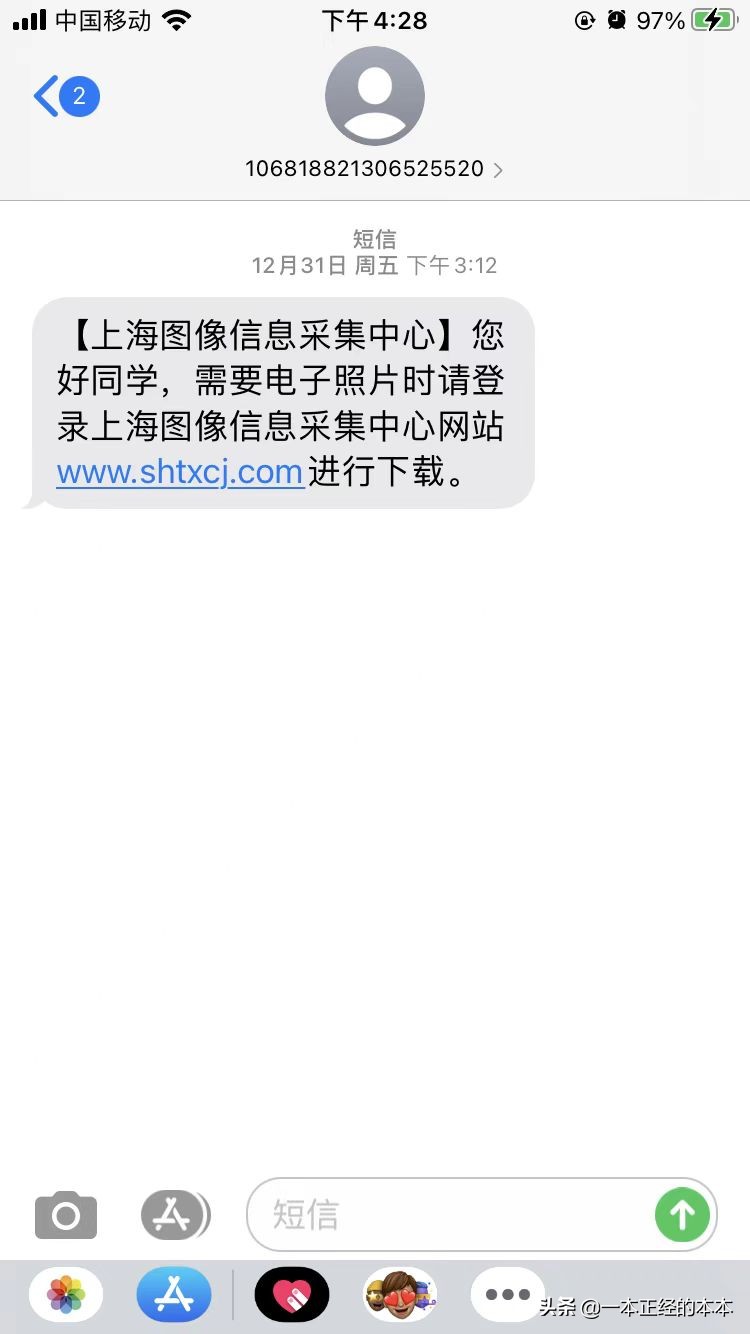Tap the orientation lock status icon
The image size is (750, 1334).
pos(584,20)
